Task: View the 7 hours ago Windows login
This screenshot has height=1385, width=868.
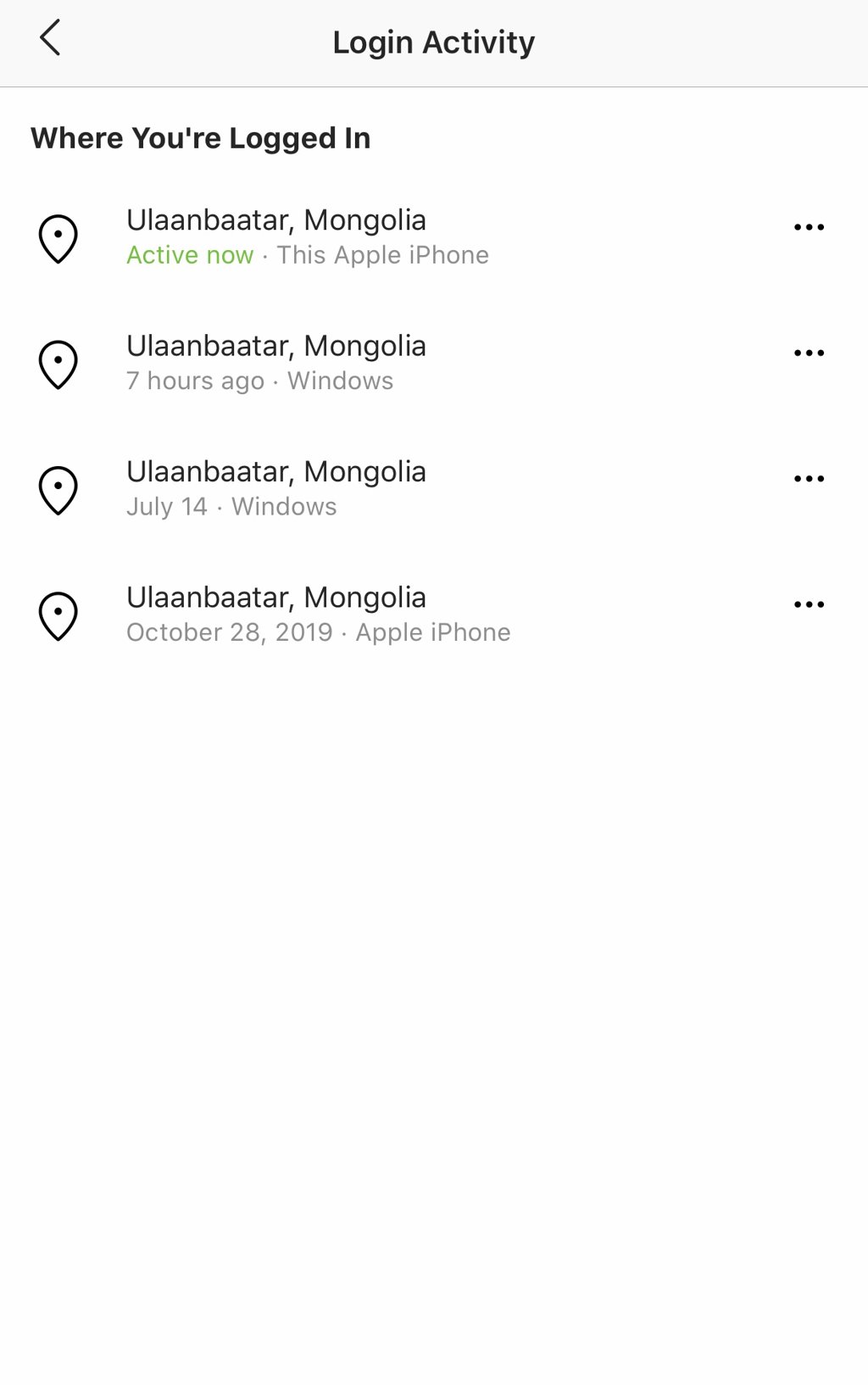Action: (275, 362)
